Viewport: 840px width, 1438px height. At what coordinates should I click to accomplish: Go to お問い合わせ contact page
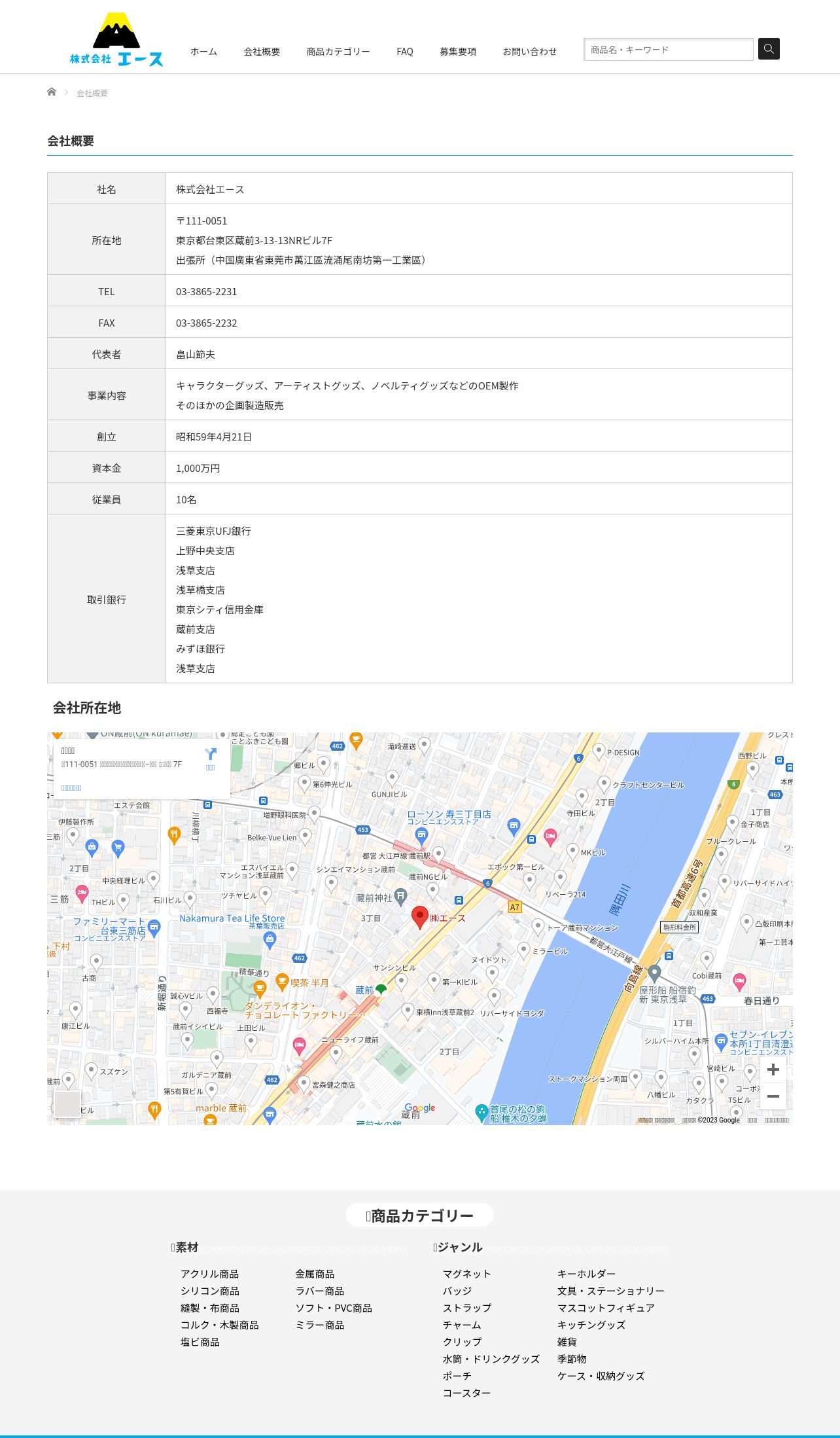tap(530, 52)
